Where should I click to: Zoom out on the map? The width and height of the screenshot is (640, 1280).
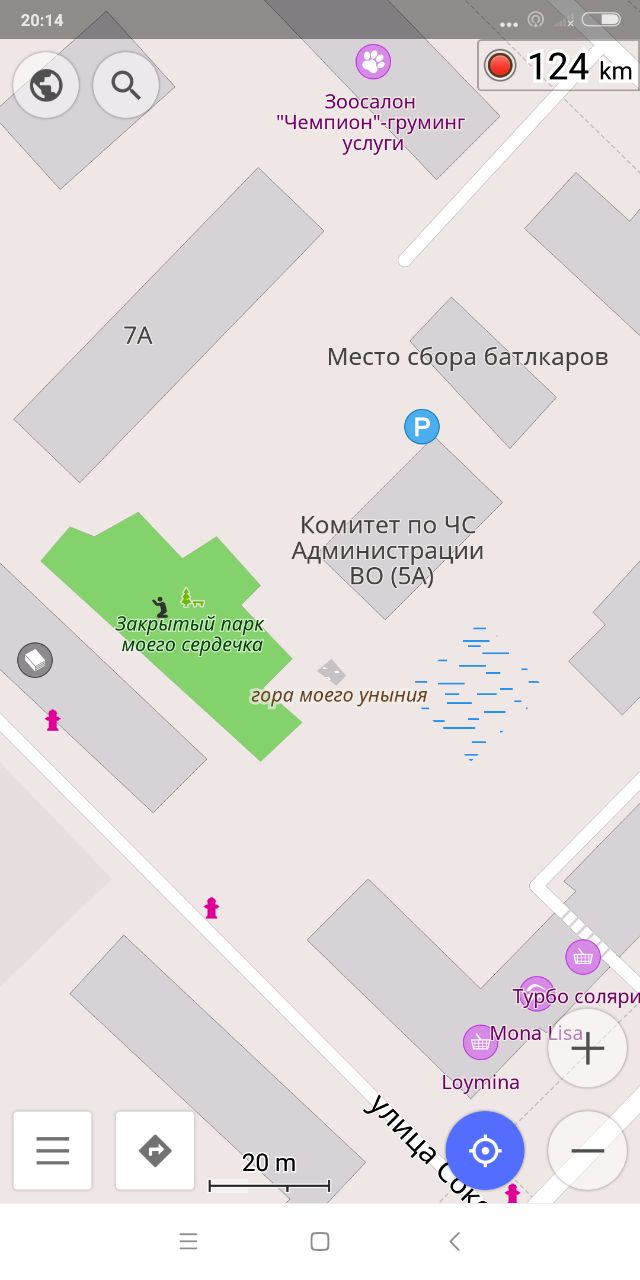[x=587, y=1151]
